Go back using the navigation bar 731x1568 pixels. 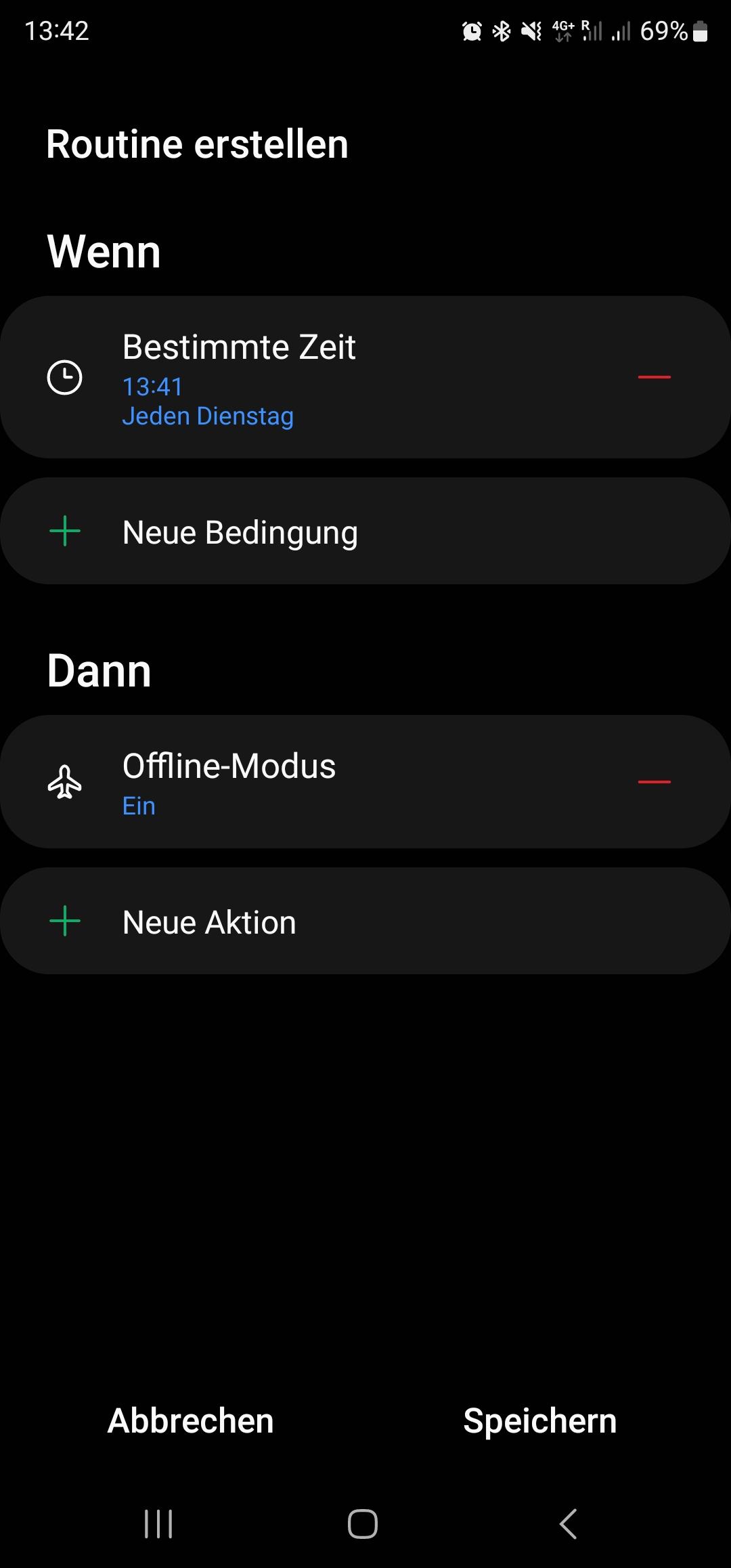569,1524
